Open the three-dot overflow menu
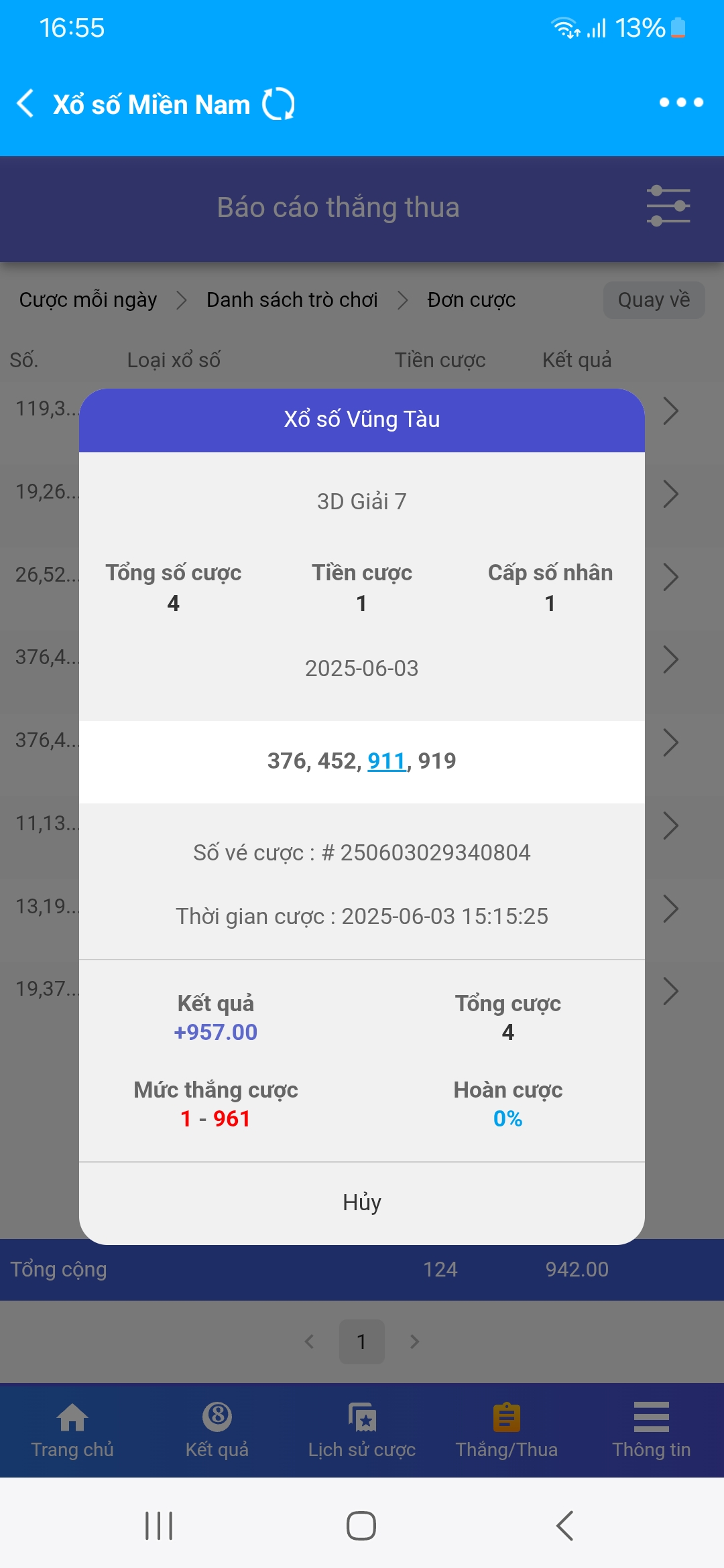Screen dimensions: 724x1568 click(x=680, y=103)
